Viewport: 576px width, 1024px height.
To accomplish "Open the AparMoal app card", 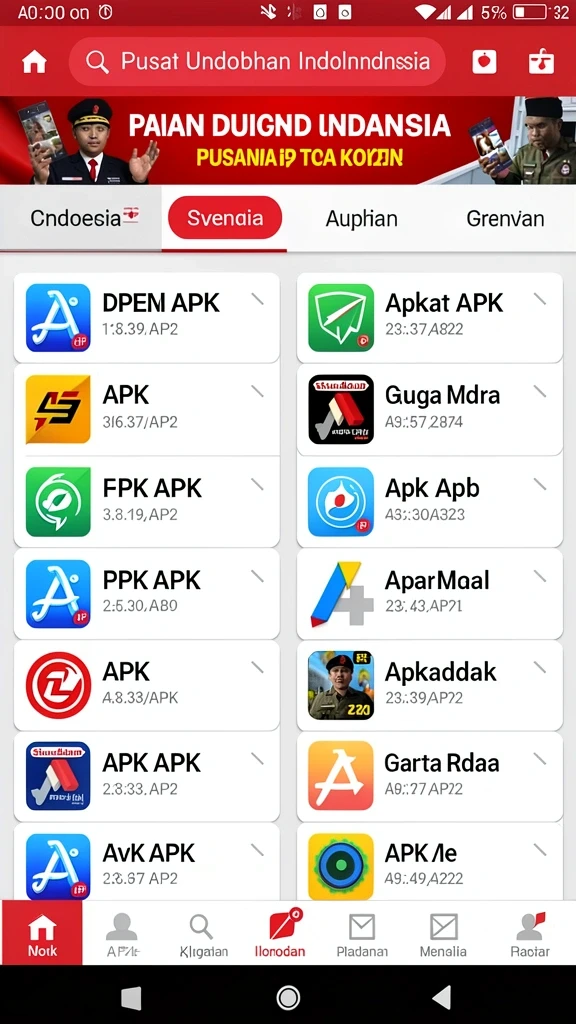I will (430, 594).
